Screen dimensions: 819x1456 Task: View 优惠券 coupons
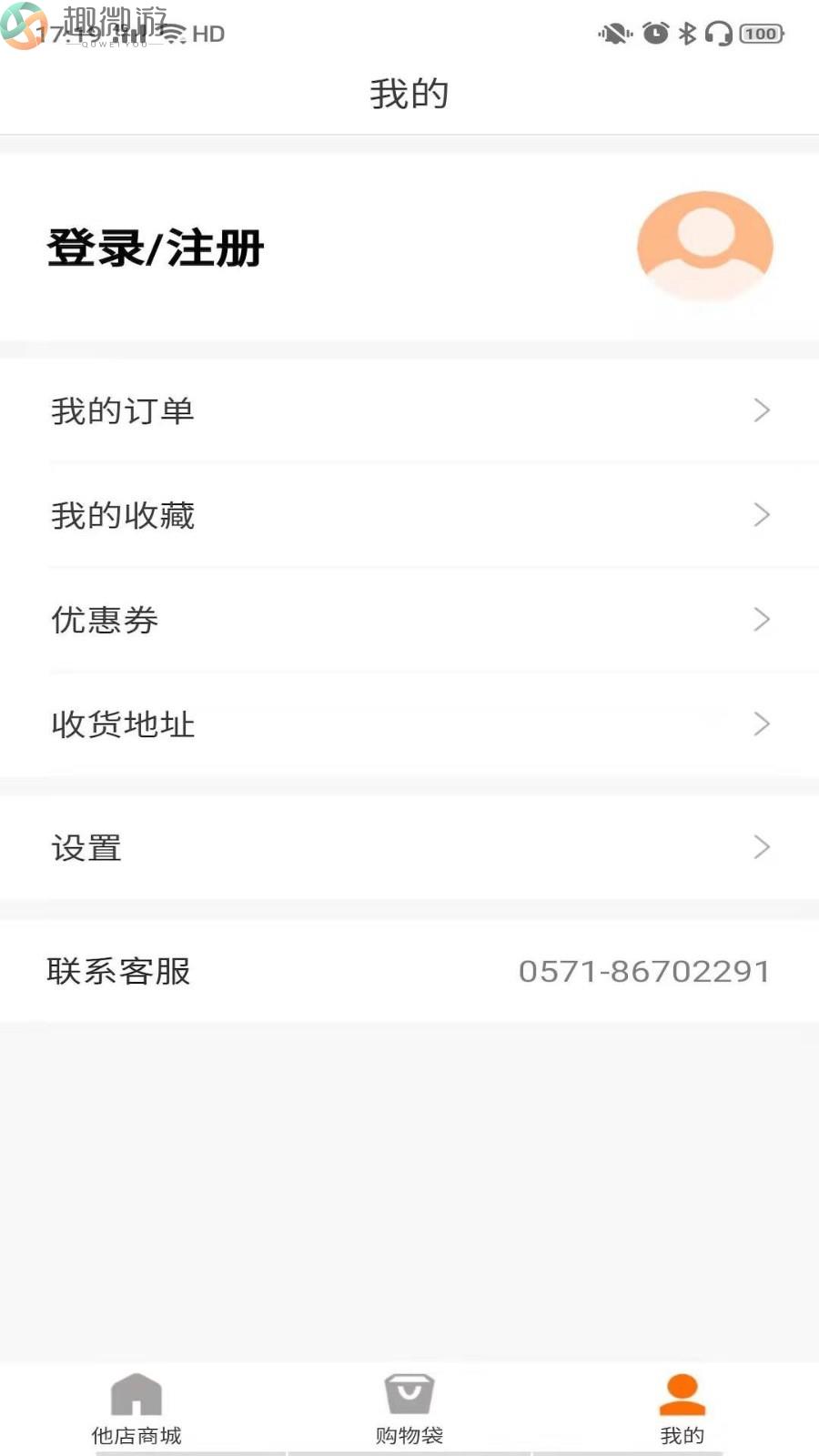pos(409,620)
